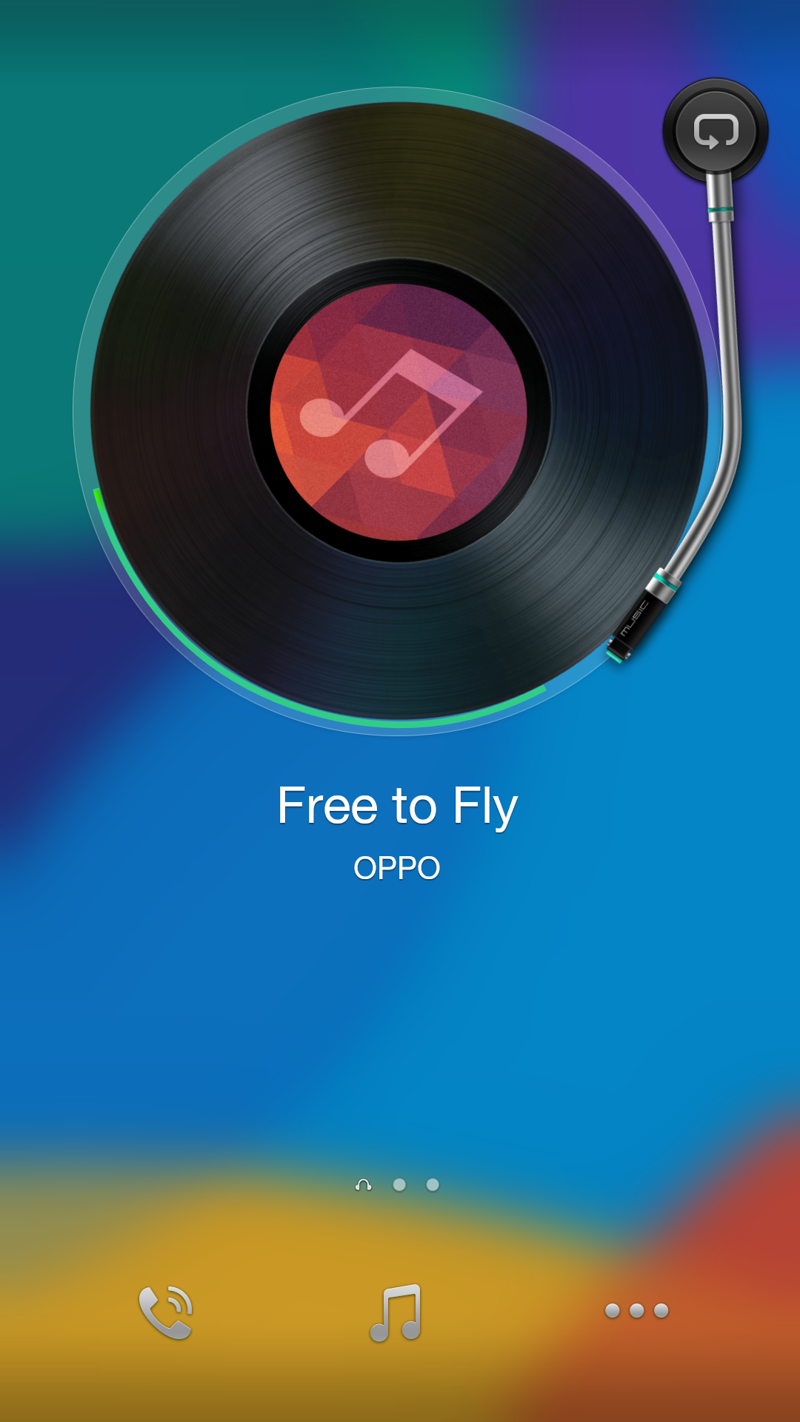Open the music note shortcut

point(397,1311)
